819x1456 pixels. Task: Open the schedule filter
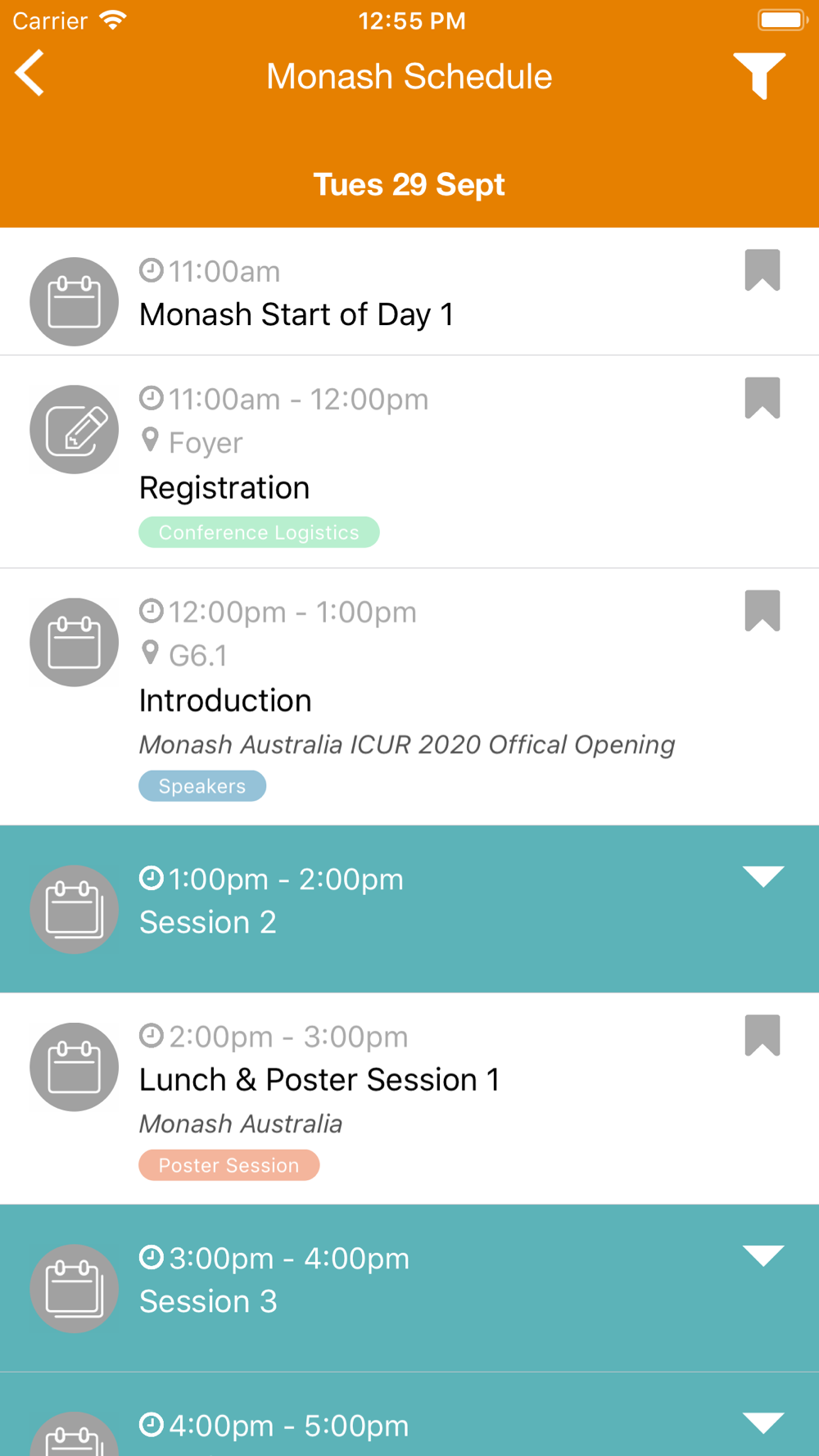tap(759, 75)
